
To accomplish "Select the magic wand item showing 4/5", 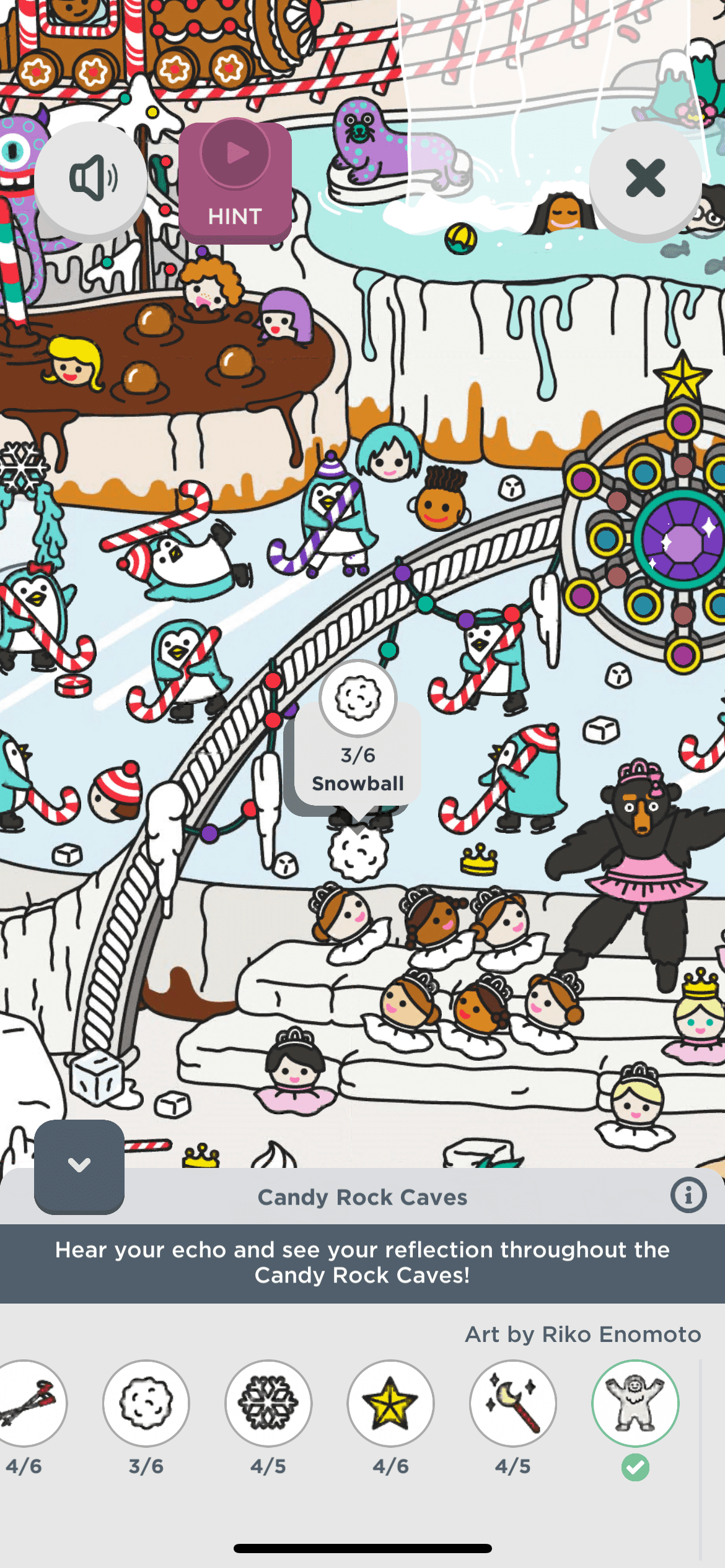I will tap(512, 1402).
